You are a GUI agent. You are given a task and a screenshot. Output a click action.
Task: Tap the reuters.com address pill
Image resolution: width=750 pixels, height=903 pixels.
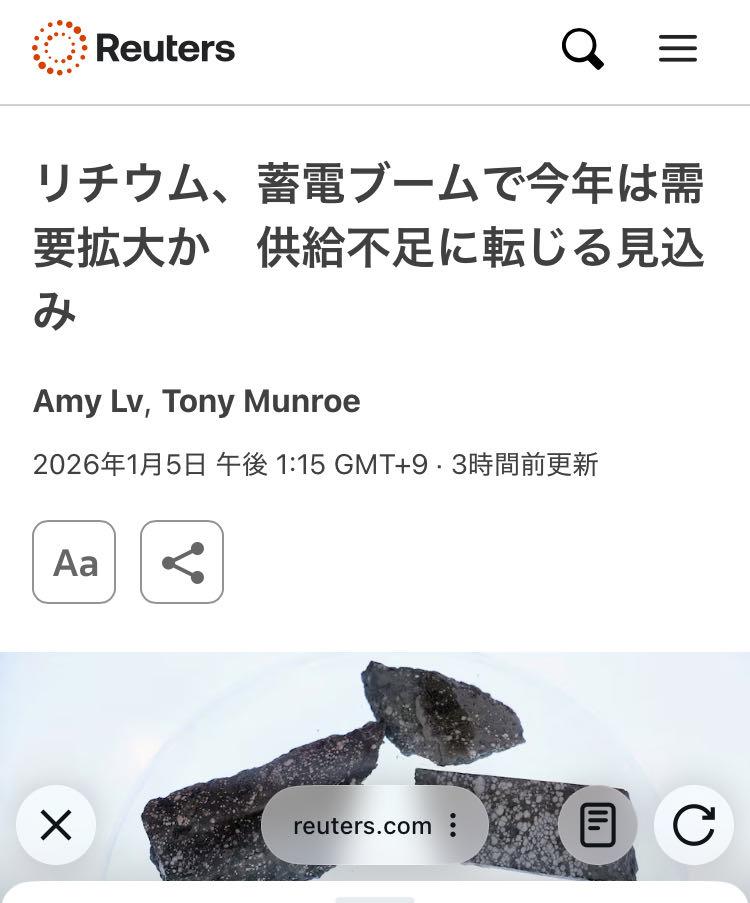point(360,825)
